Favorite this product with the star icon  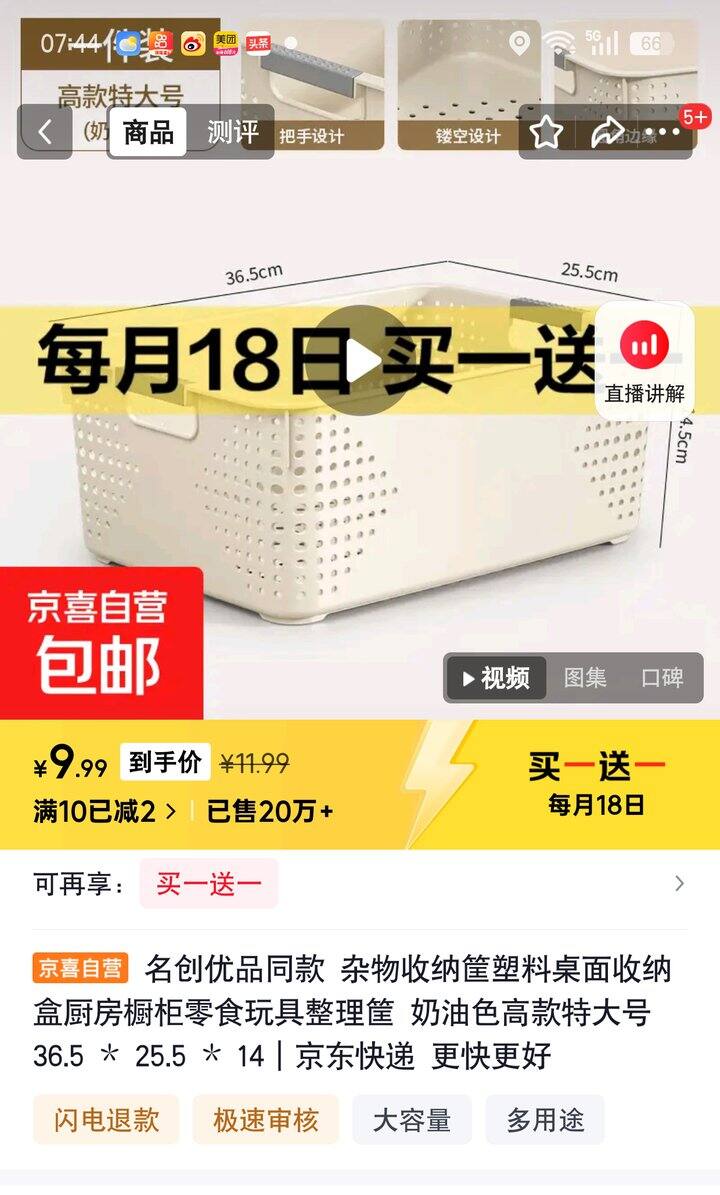546,132
